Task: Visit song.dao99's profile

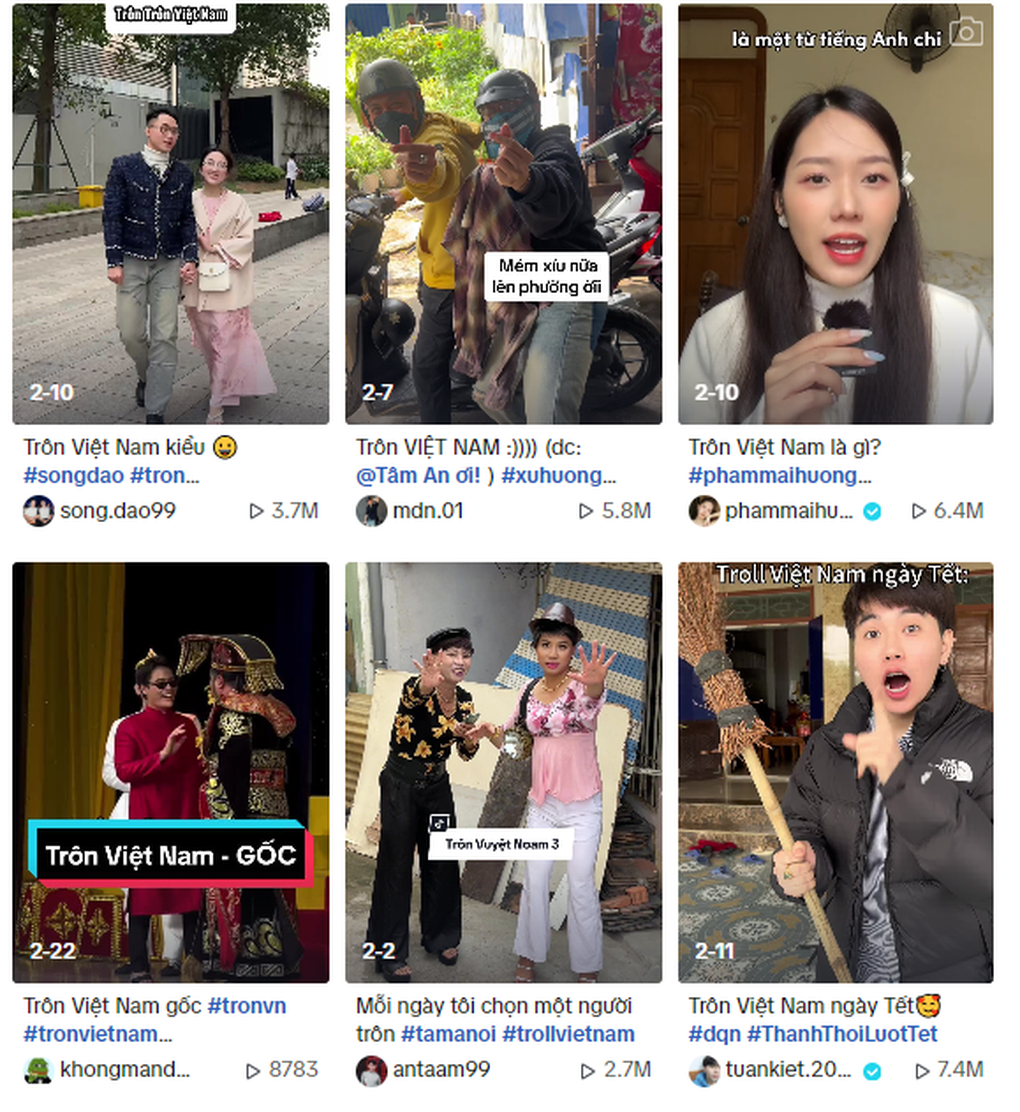Action: (x=117, y=511)
